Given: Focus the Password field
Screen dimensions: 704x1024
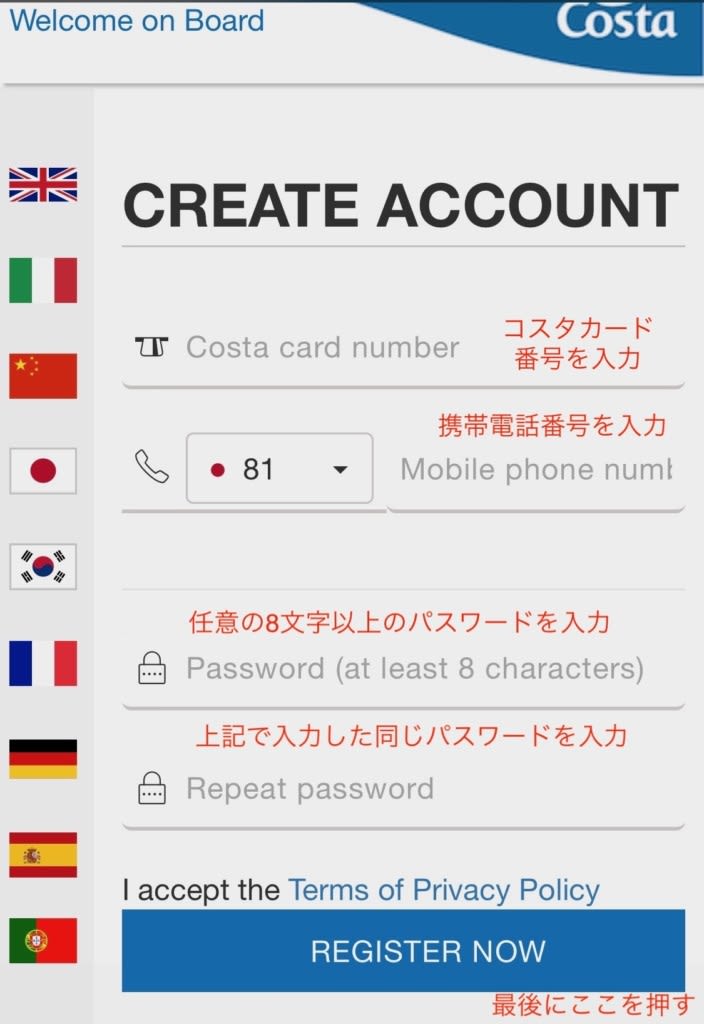Looking at the screenshot, I should tap(414, 668).
